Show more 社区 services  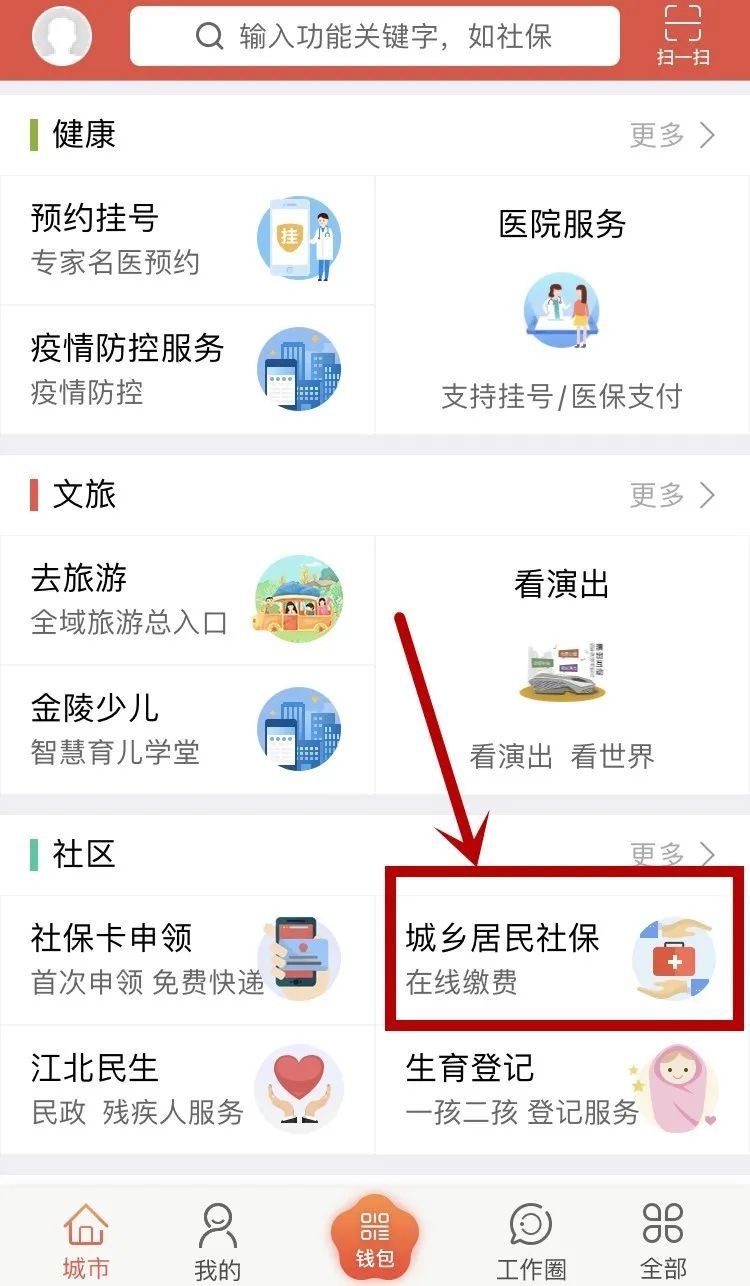click(x=672, y=854)
